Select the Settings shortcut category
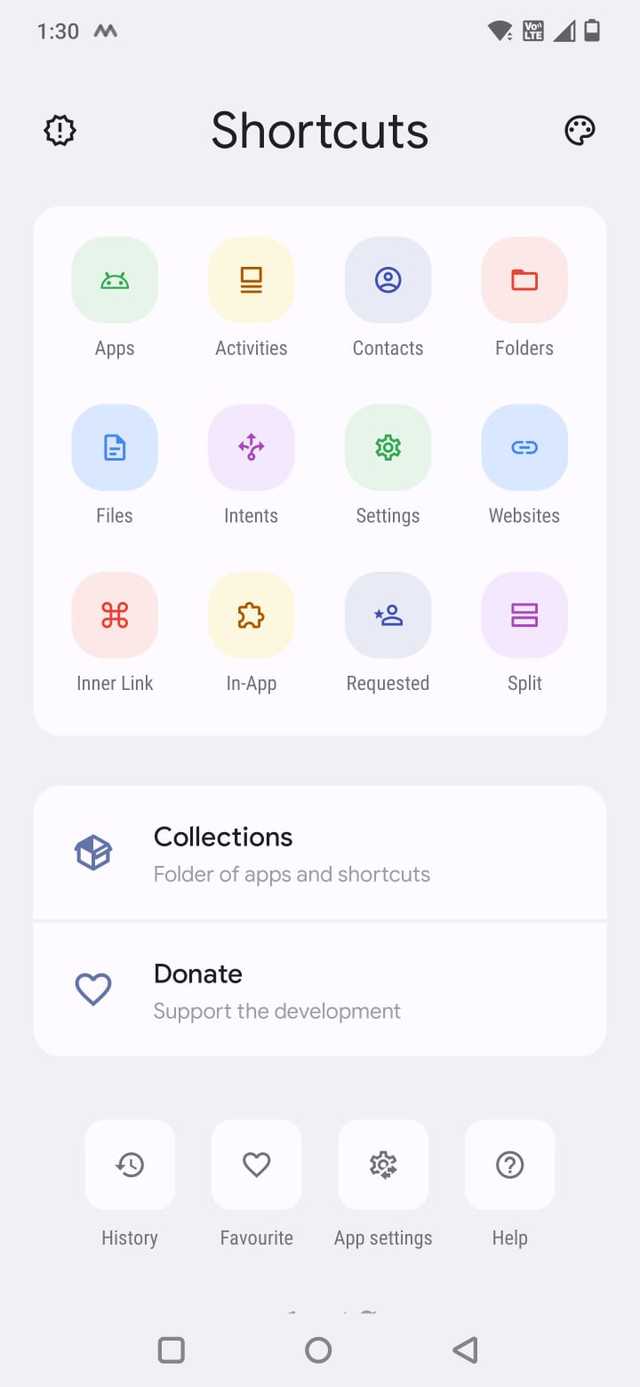 [x=388, y=448]
